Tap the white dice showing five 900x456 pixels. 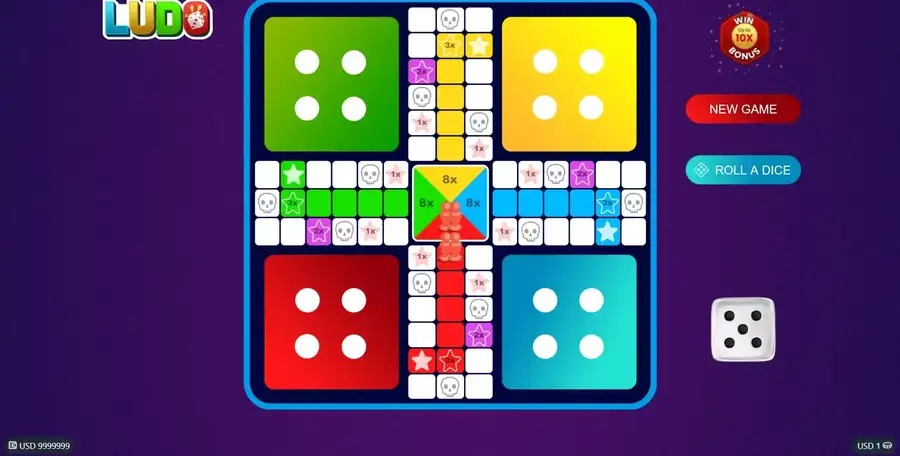coord(742,329)
